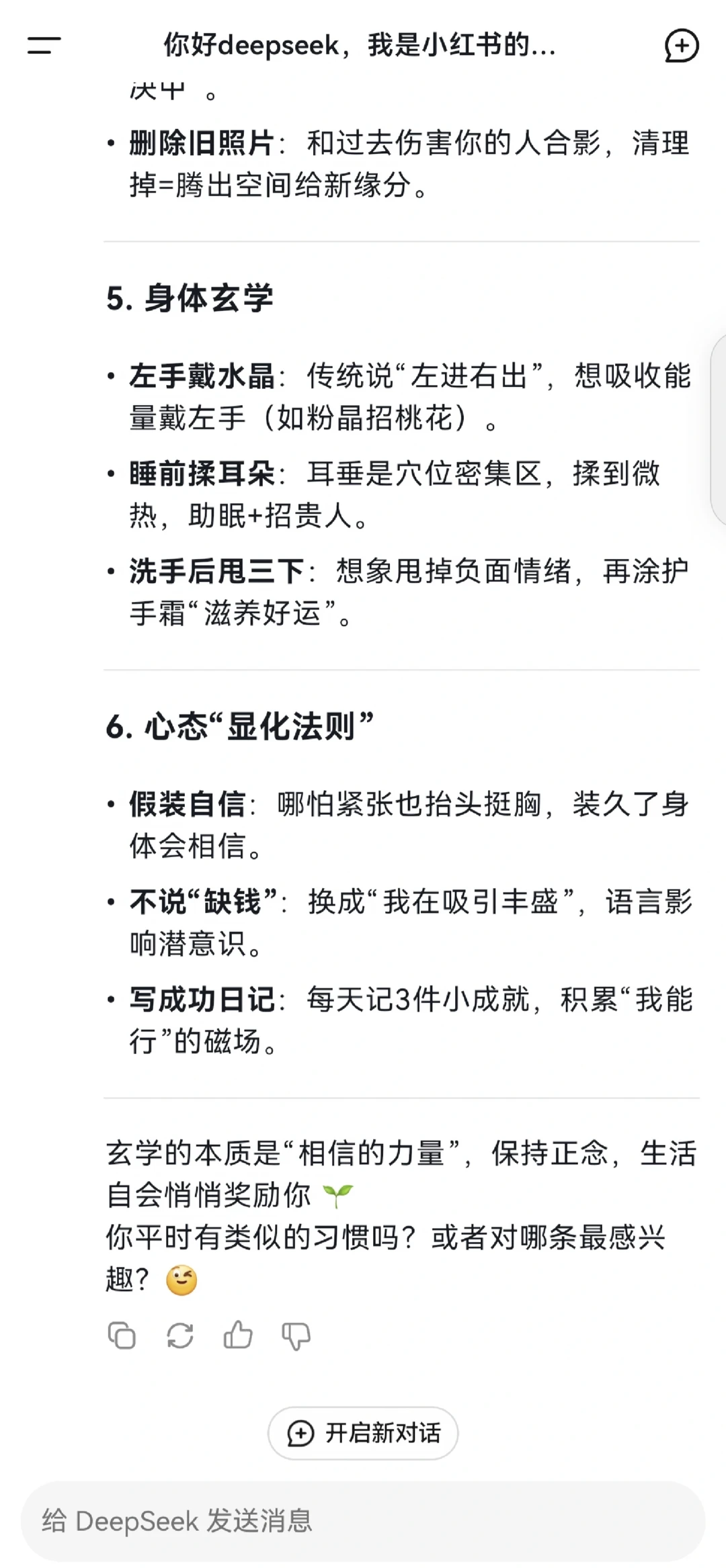Tap the 开启新对话 button
The width and height of the screenshot is (726, 1568).
tap(363, 1433)
